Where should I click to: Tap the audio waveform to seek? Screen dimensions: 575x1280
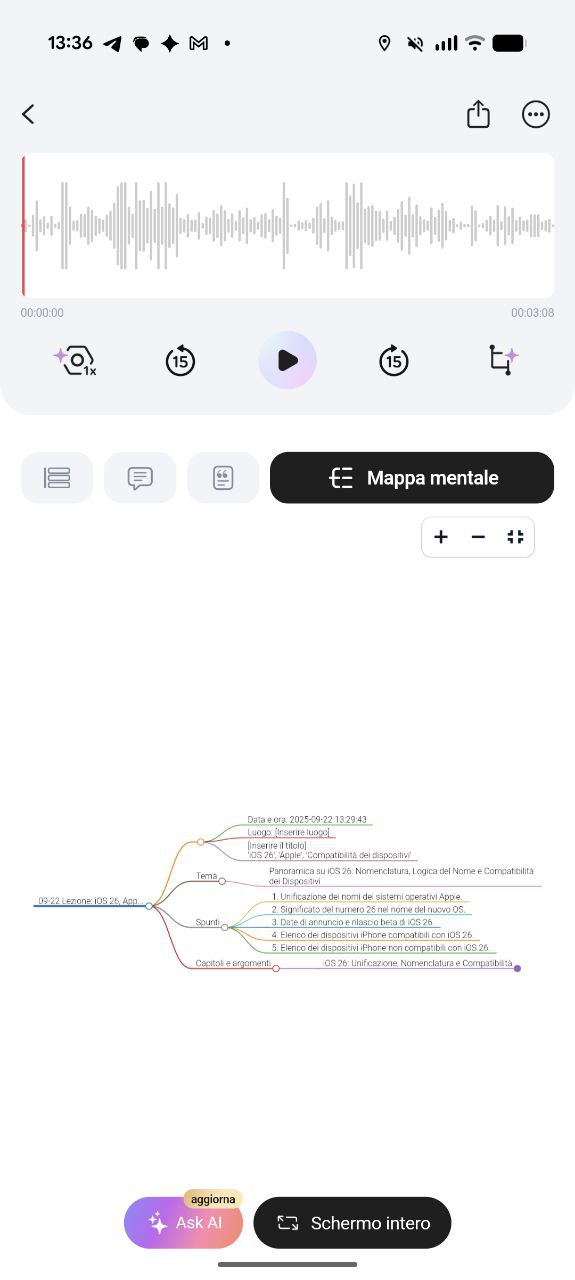[288, 225]
